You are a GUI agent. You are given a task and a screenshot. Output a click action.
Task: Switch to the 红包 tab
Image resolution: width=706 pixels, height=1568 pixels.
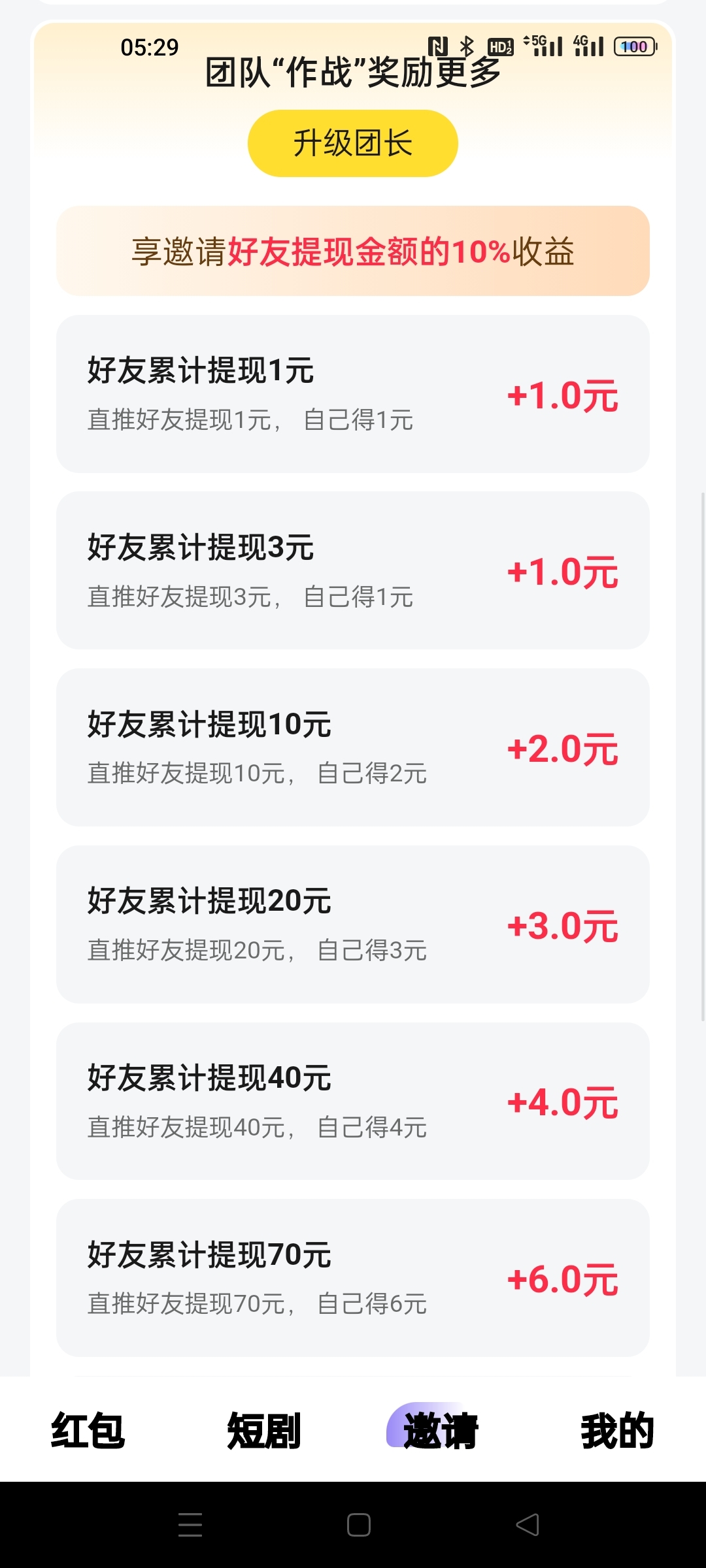[88, 1430]
